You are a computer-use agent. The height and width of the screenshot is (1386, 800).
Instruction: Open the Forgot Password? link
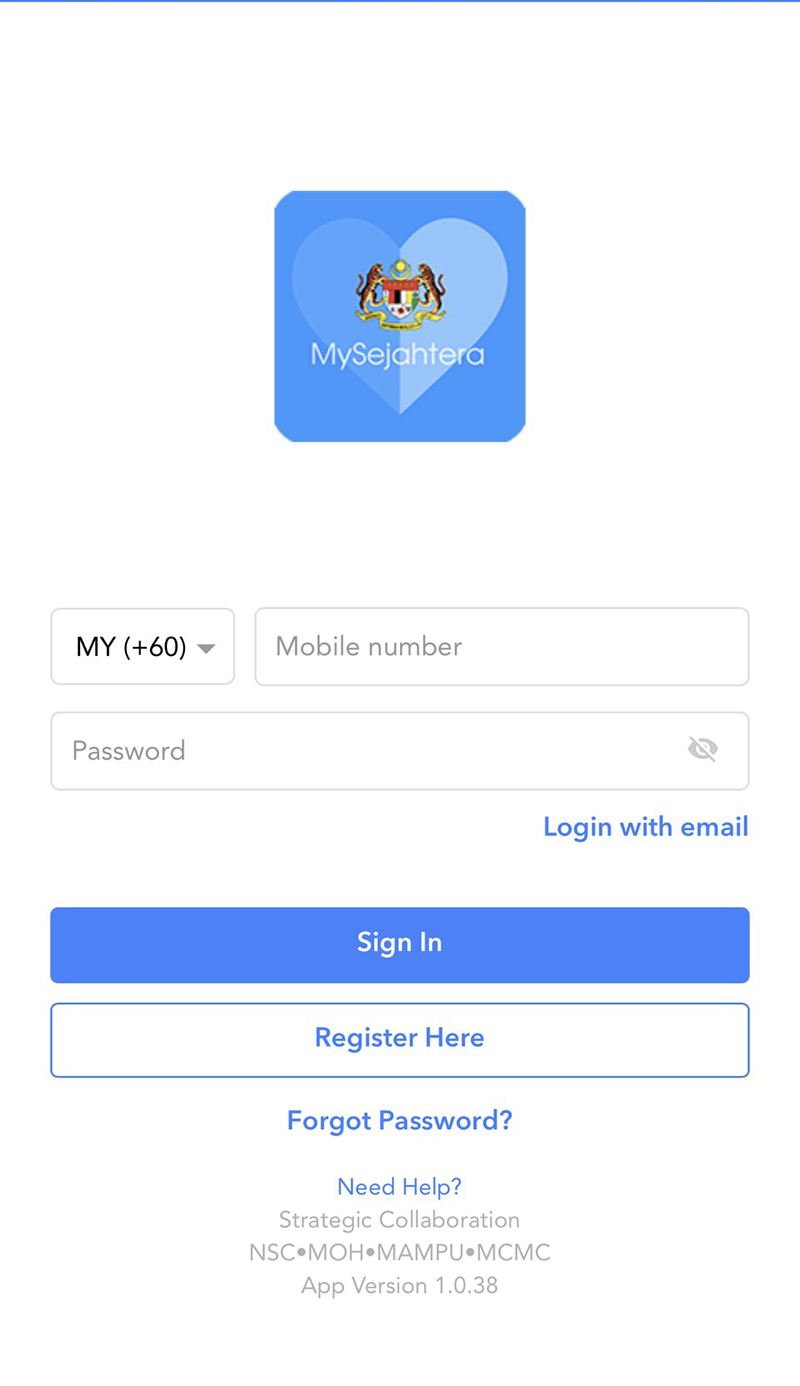coord(400,1121)
